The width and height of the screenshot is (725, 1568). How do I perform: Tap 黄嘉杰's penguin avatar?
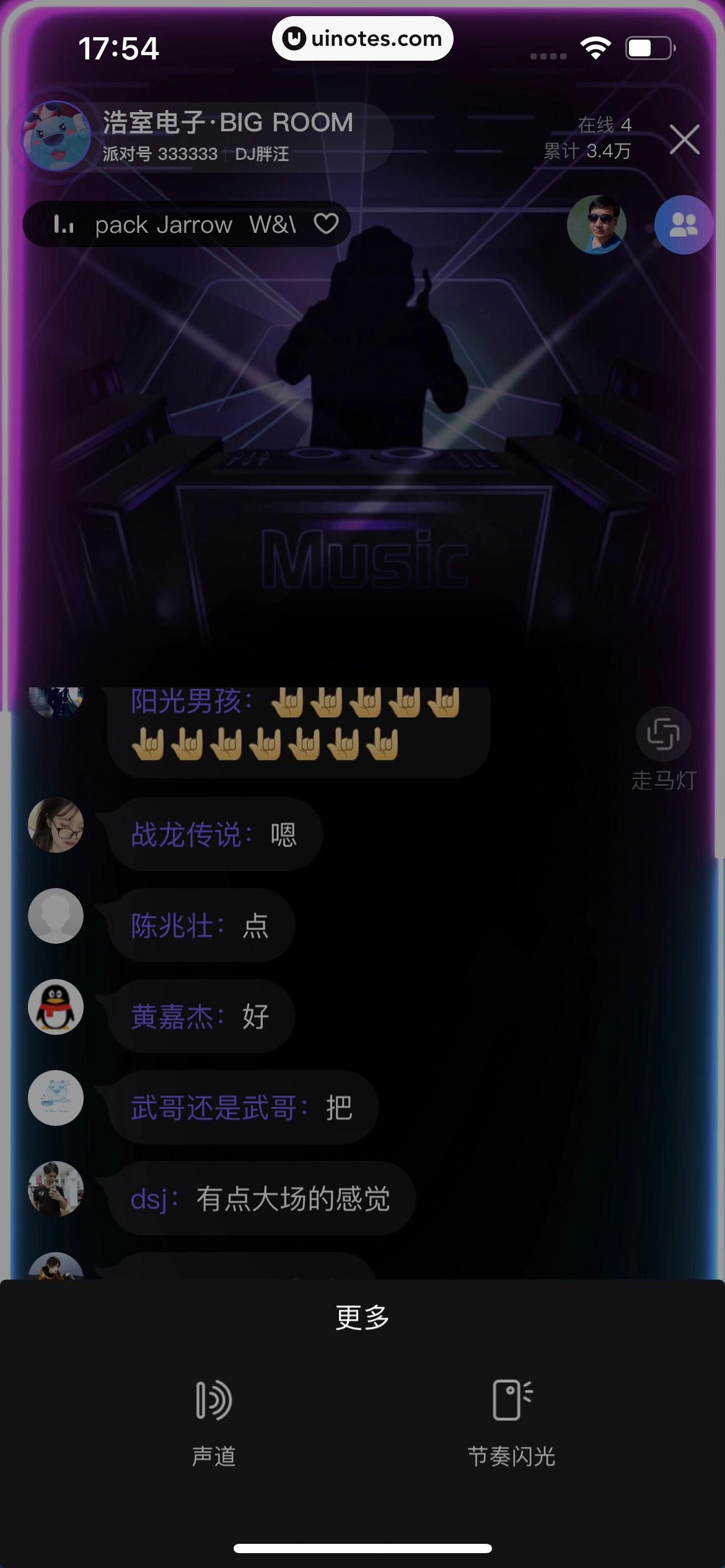(56, 1007)
